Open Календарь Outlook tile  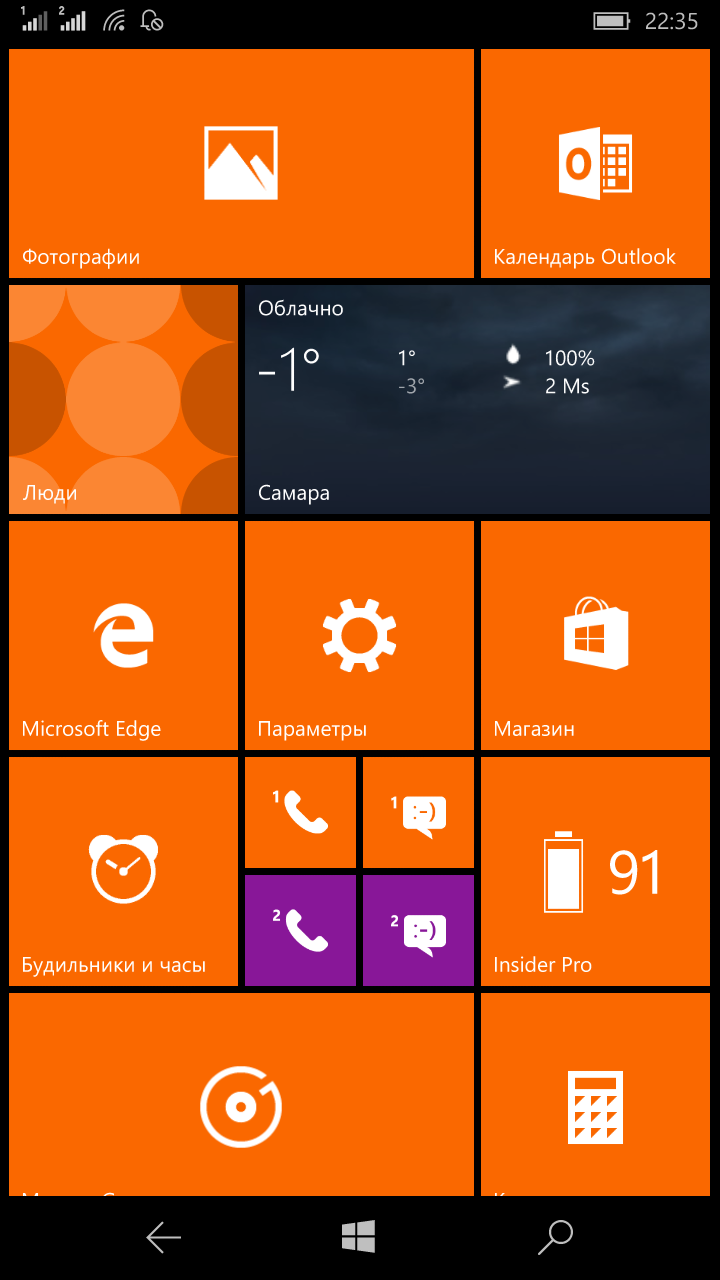click(x=595, y=164)
